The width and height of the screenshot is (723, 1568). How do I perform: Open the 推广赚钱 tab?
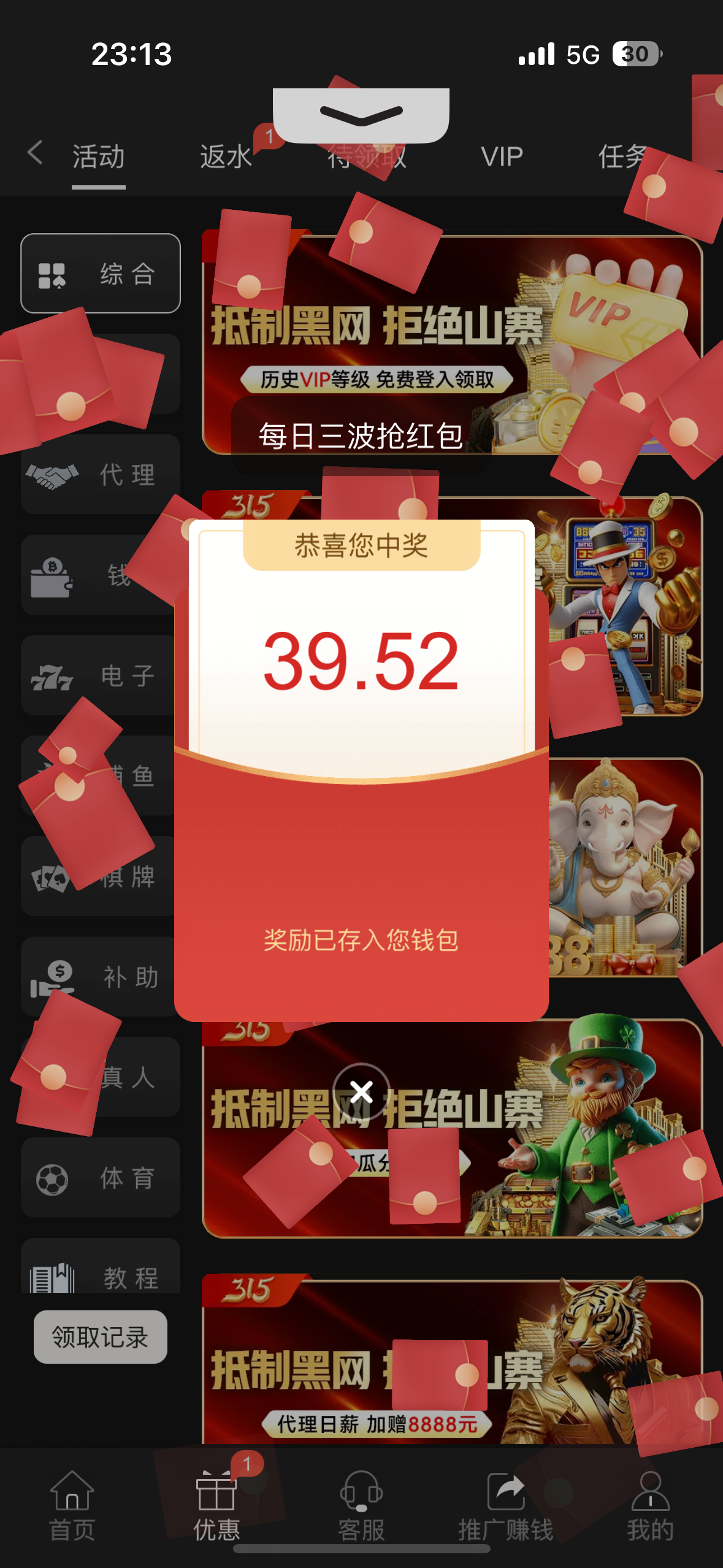click(505, 1506)
